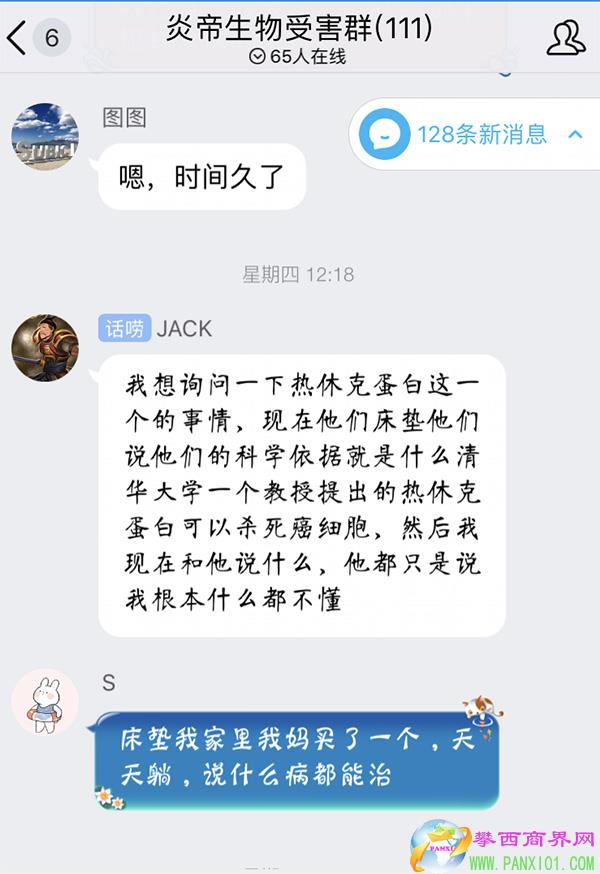Image resolution: width=600 pixels, height=874 pixels.
Task: Open S's avatar profile
Action: pyautogui.click(x=45, y=703)
